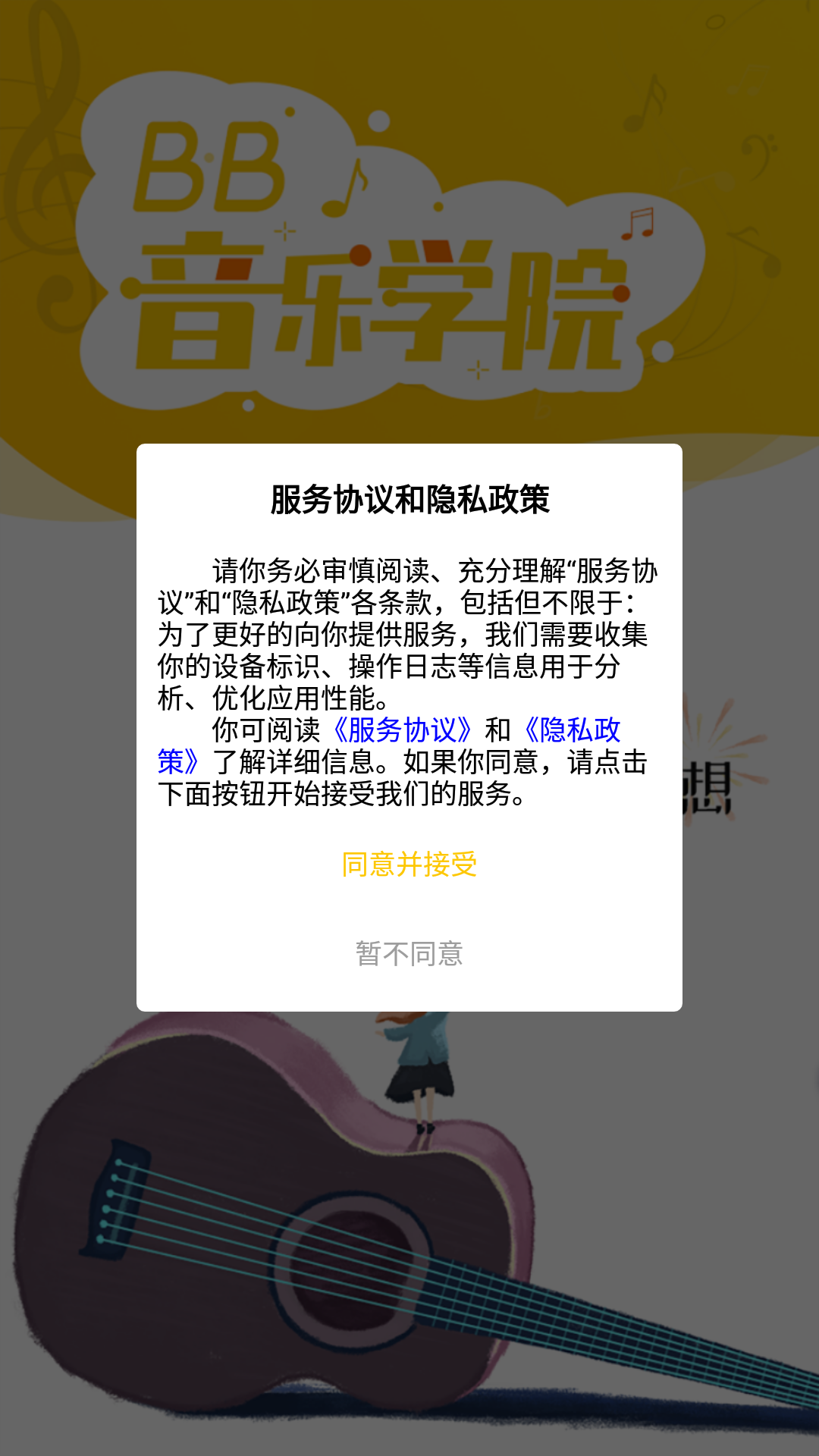Select the 音乐学院 logo text
The height and width of the screenshot is (1456, 819).
379,303
